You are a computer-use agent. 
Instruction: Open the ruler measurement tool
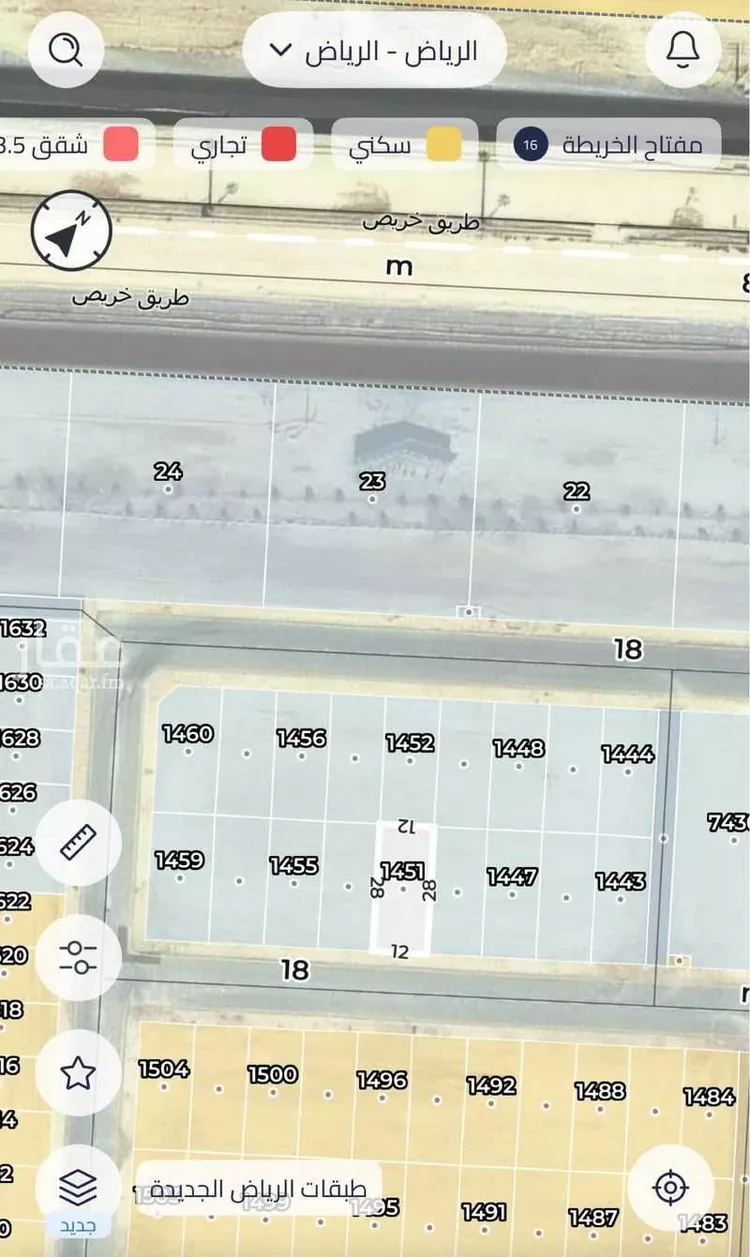point(78,842)
